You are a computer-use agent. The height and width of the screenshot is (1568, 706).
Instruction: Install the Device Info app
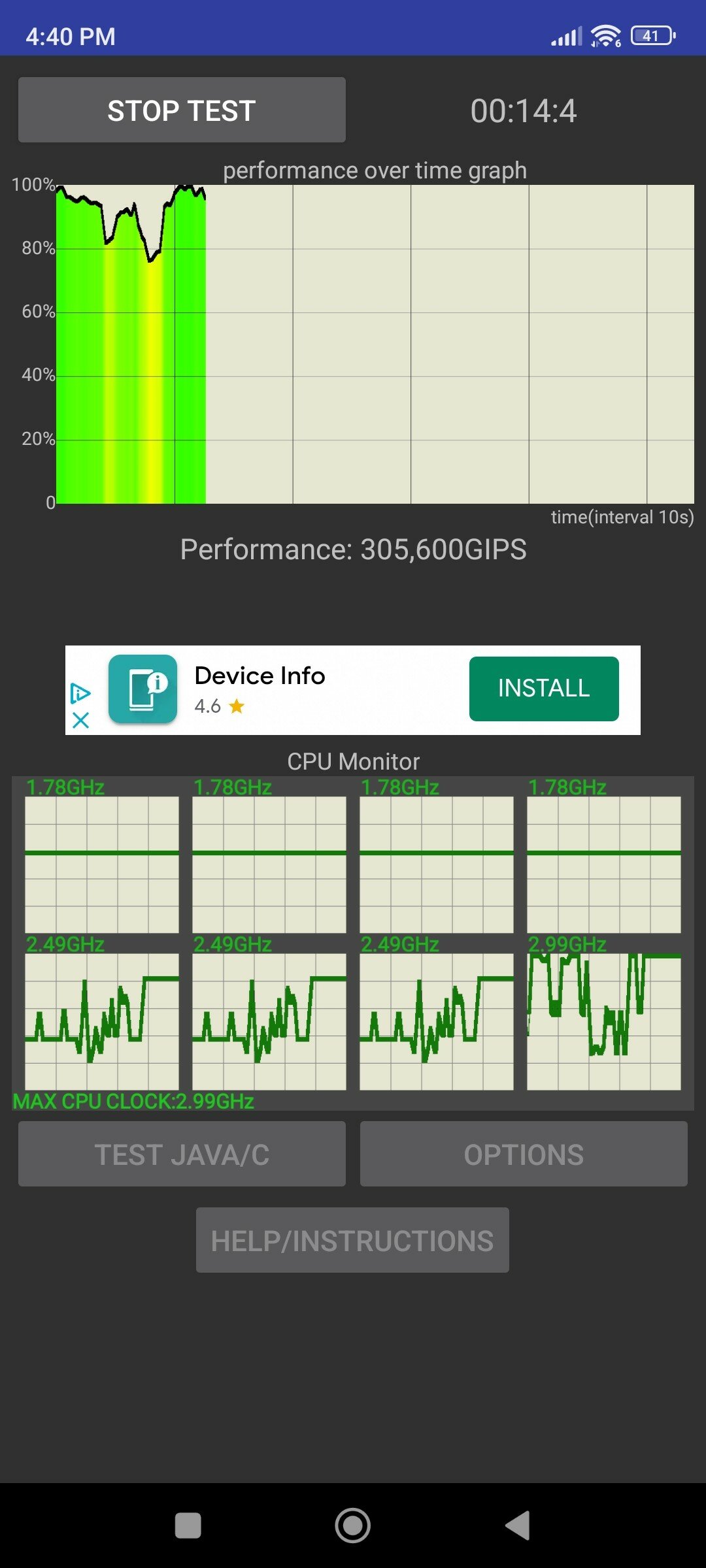pyautogui.click(x=544, y=689)
